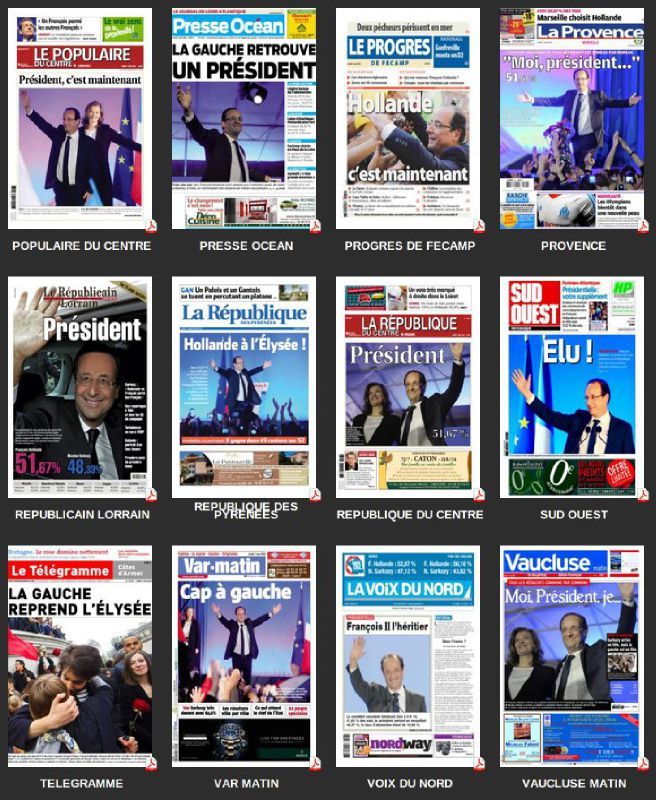This screenshot has height=800, width=656.
Task: View the Progres de Fecamp front page
Action: point(408,118)
